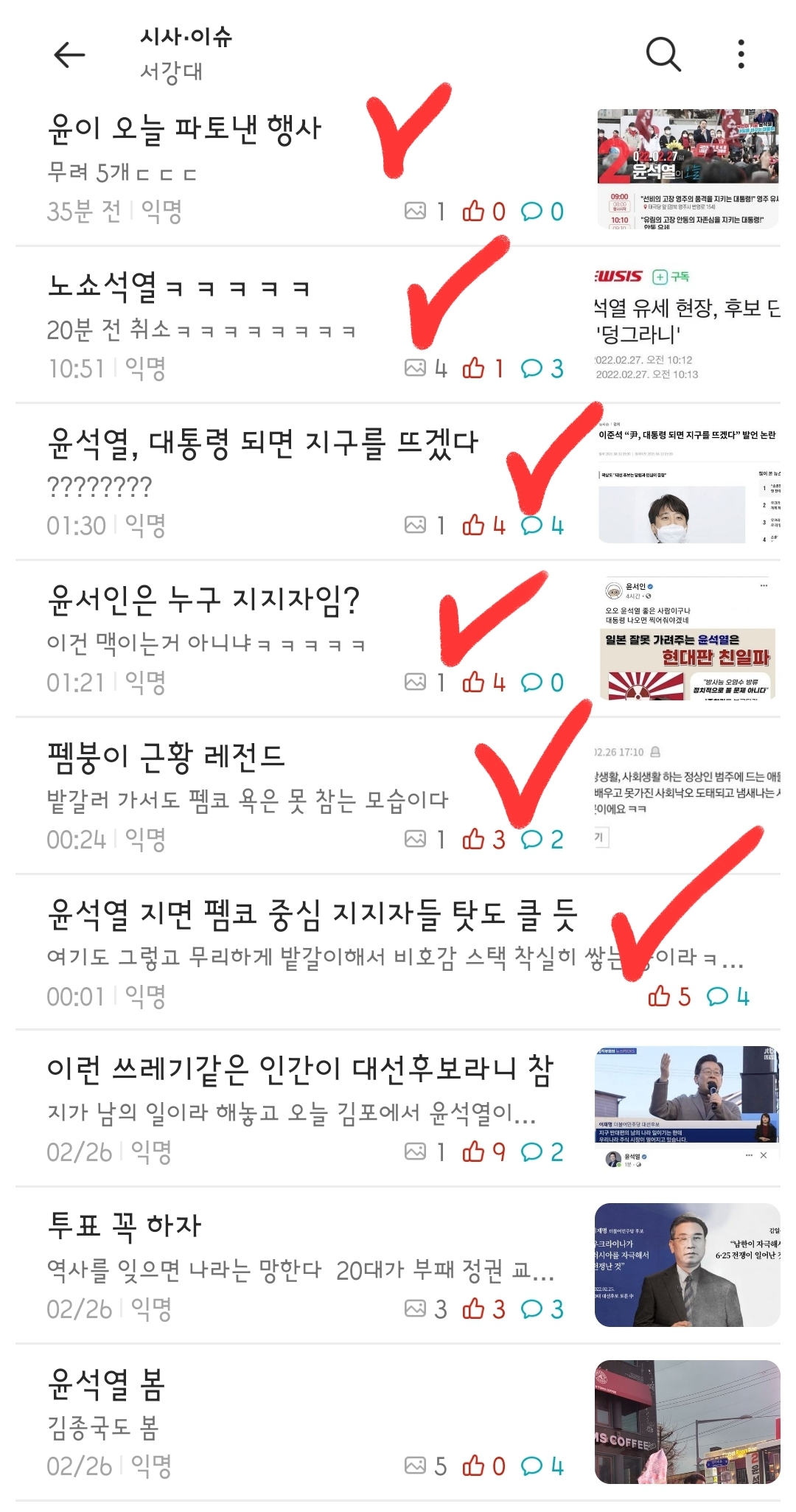Open the three-dot overflow menu

pyautogui.click(x=741, y=55)
